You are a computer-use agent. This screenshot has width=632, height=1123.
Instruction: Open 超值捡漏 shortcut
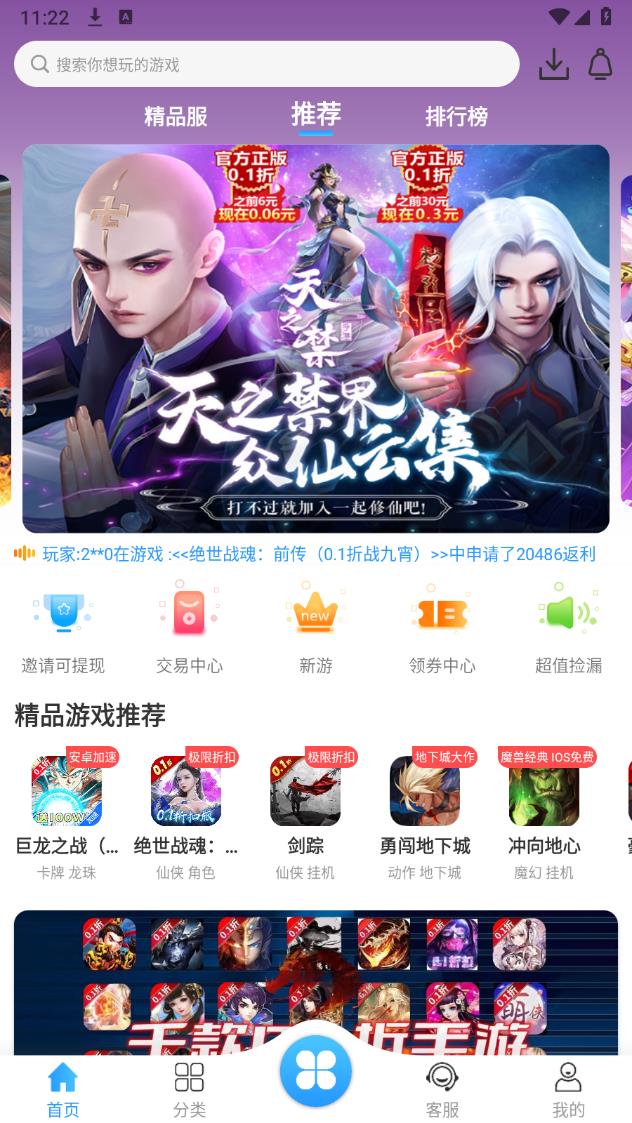tap(568, 628)
